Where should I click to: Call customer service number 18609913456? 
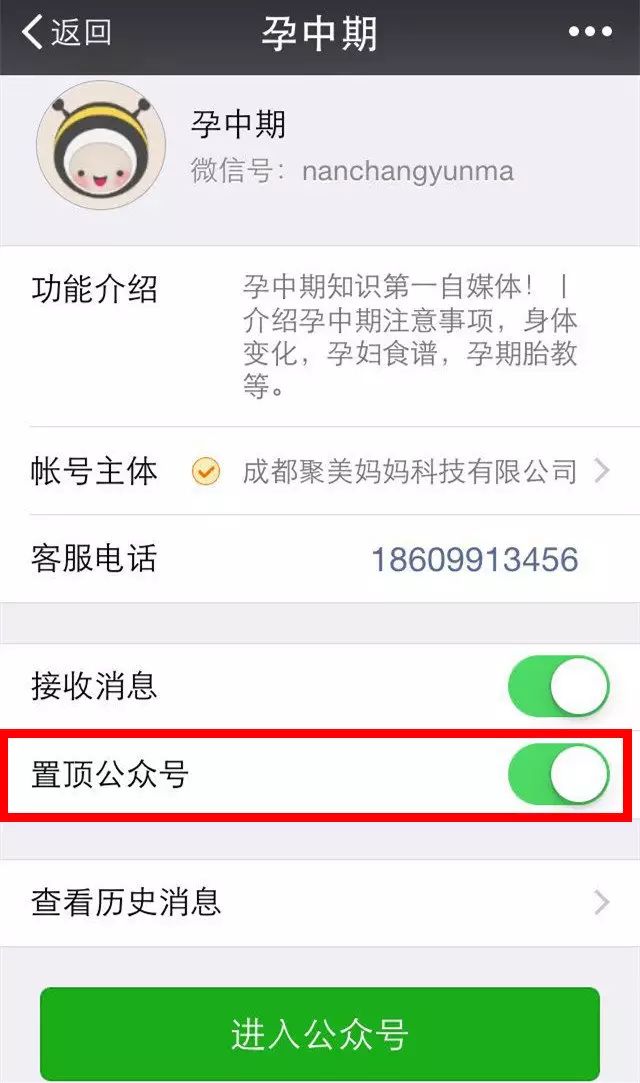[x=474, y=559]
